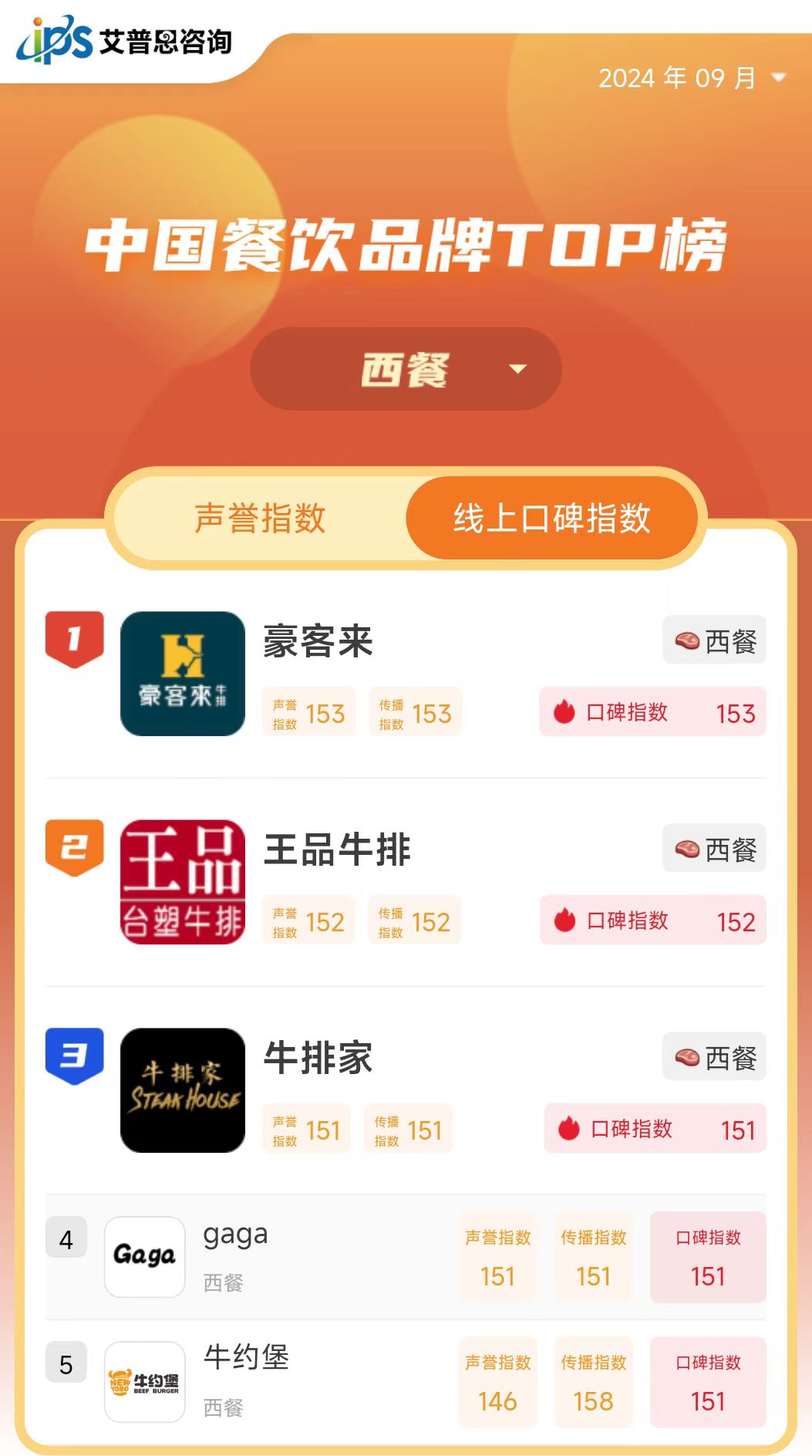Select the 线上口碑指数 tab
The image size is (812, 1456).
pos(551,519)
